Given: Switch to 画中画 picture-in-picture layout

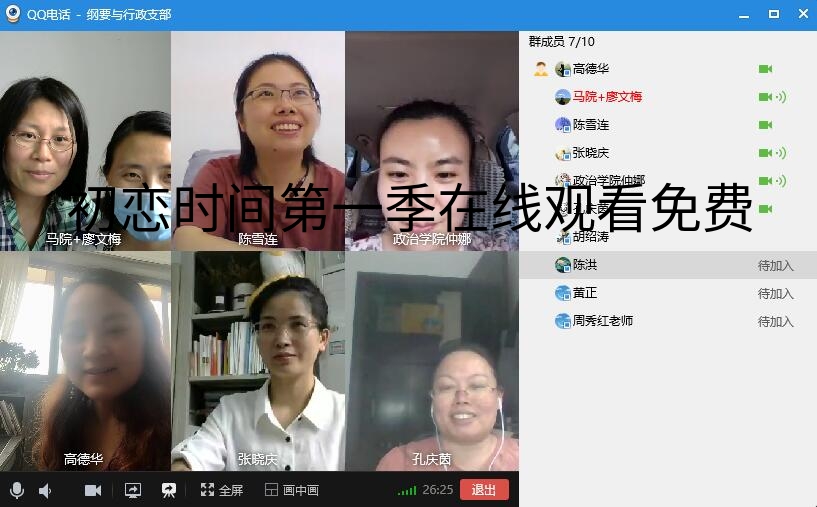Looking at the screenshot, I should pos(291,490).
